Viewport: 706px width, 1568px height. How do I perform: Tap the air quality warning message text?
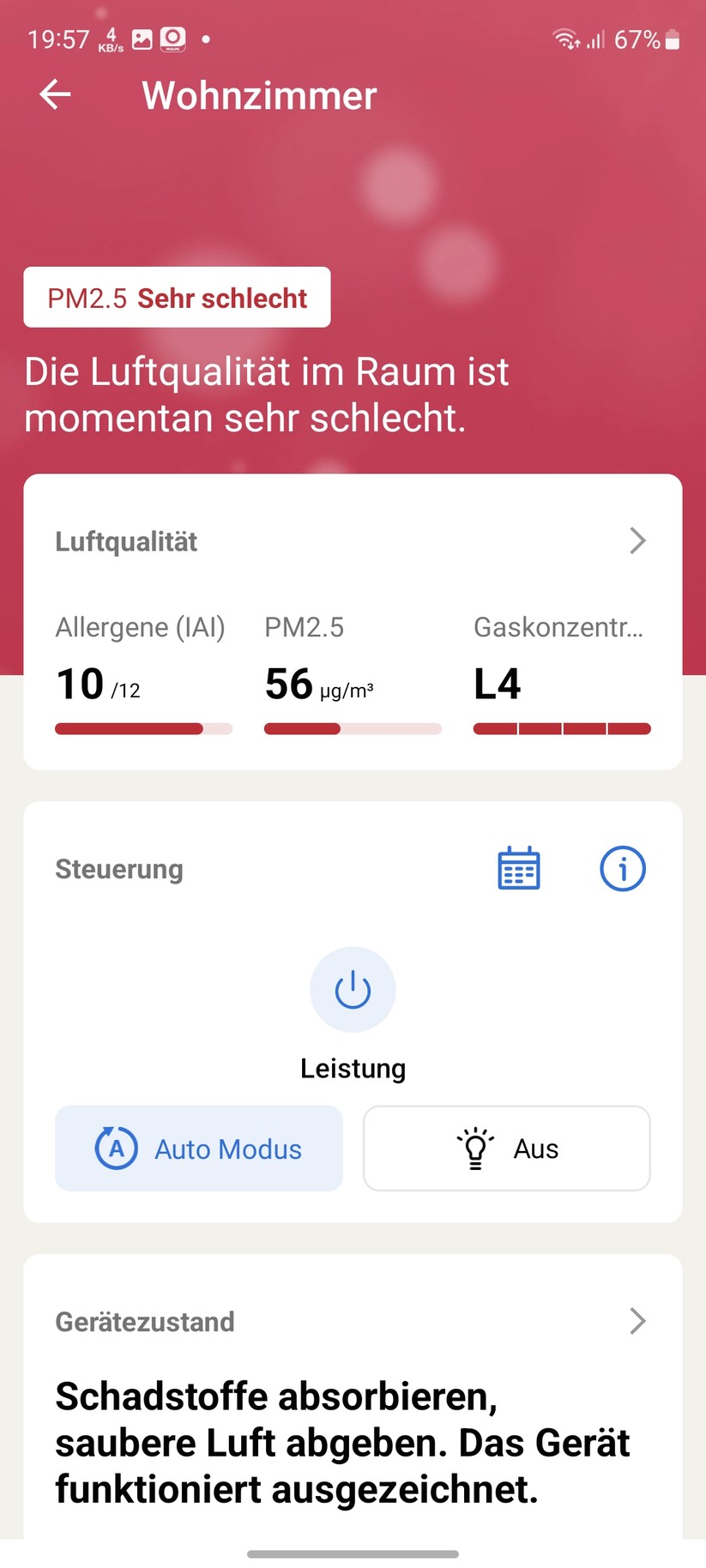[x=267, y=395]
